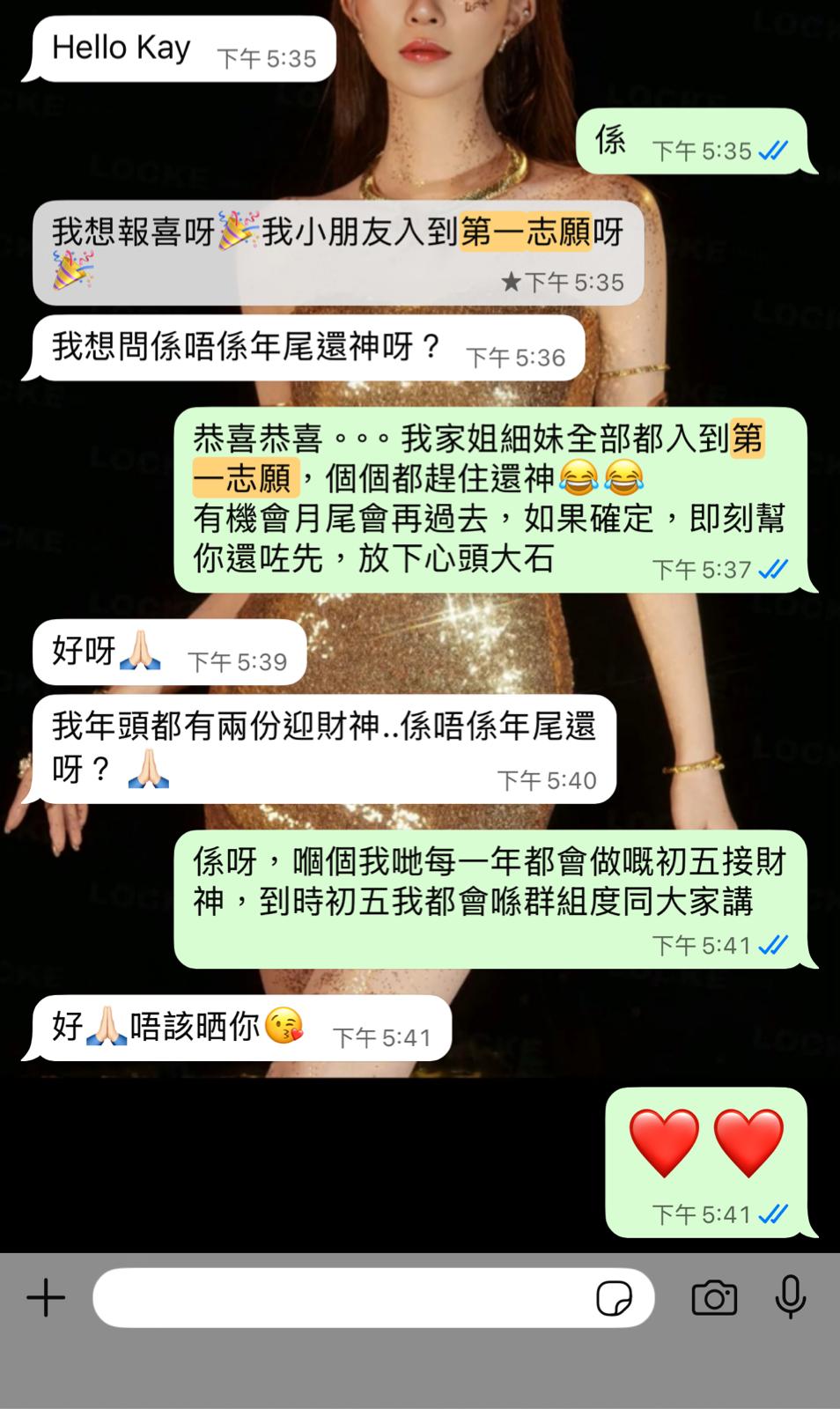Screen dimensions: 840x1409
Task: Open the sticker picker icon
Action: pos(619,1295)
